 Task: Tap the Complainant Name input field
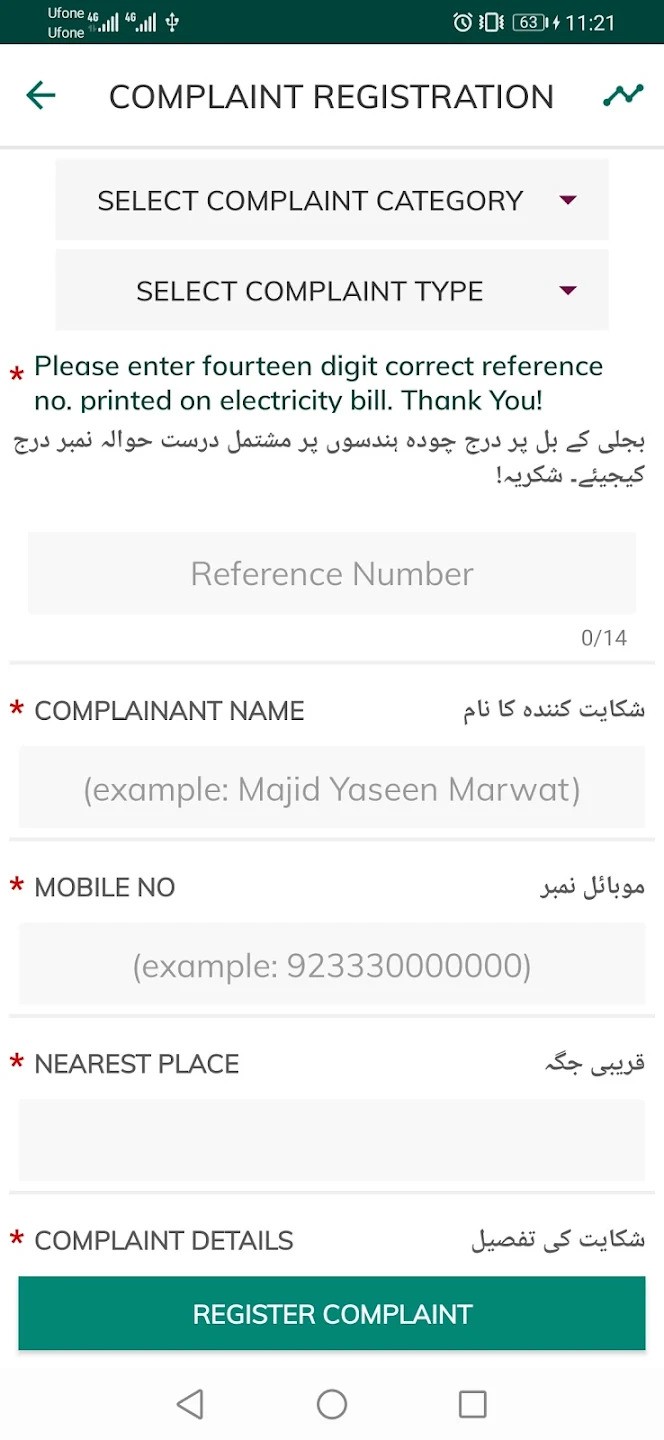click(x=332, y=790)
